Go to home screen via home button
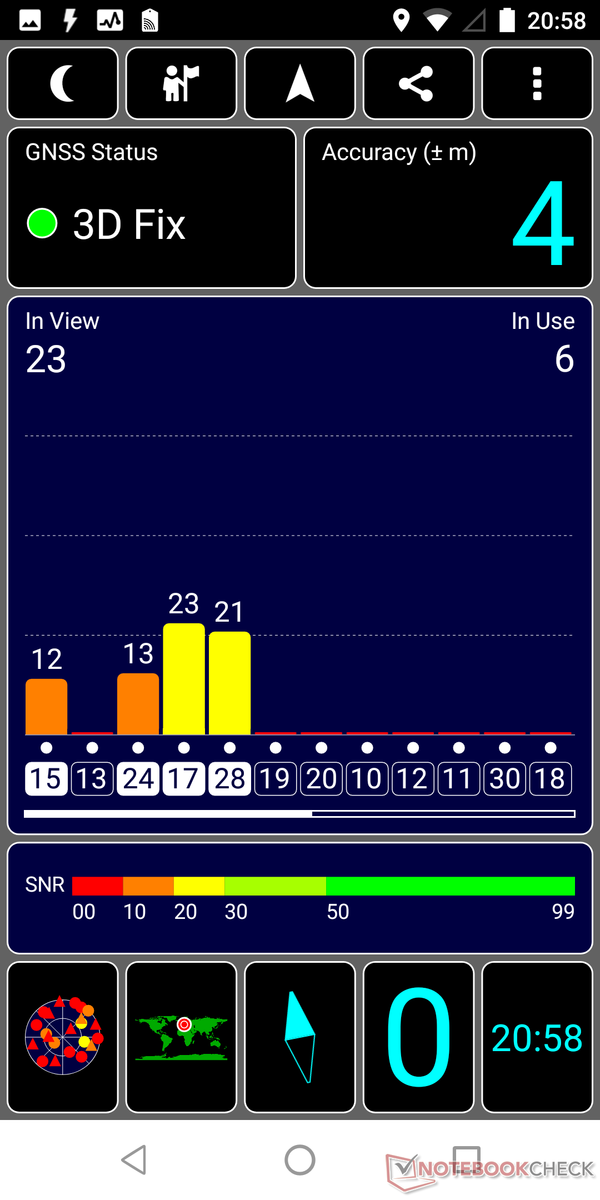The height and width of the screenshot is (1200, 600). click(x=300, y=1160)
